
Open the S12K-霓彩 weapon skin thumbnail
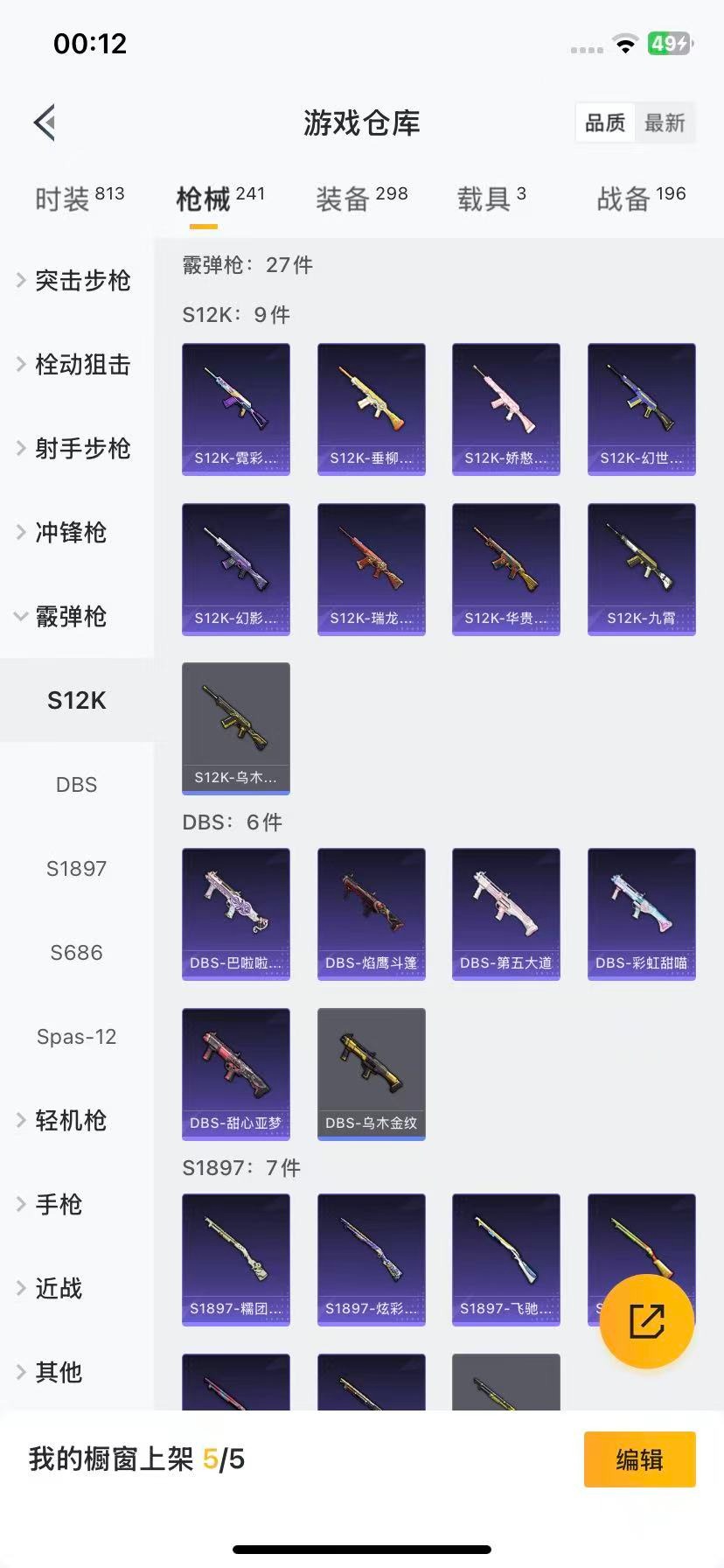(x=235, y=409)
